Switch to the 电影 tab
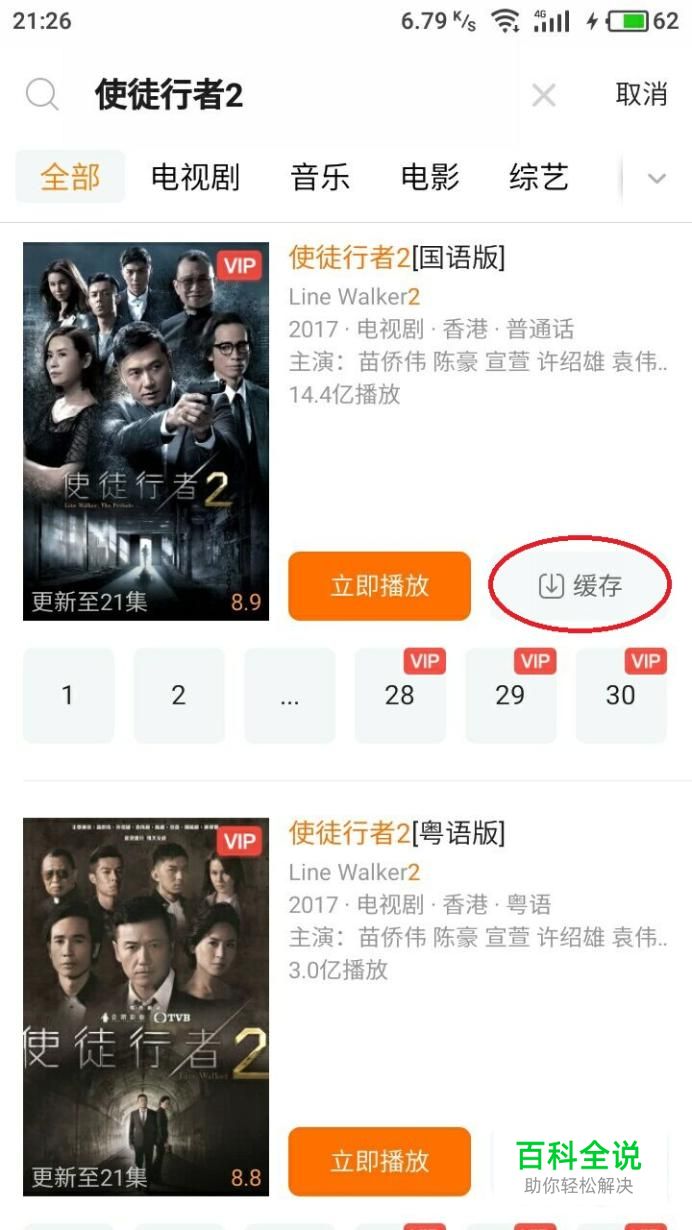The width and height of the screenshot is (692, 1230). [430, 178]
